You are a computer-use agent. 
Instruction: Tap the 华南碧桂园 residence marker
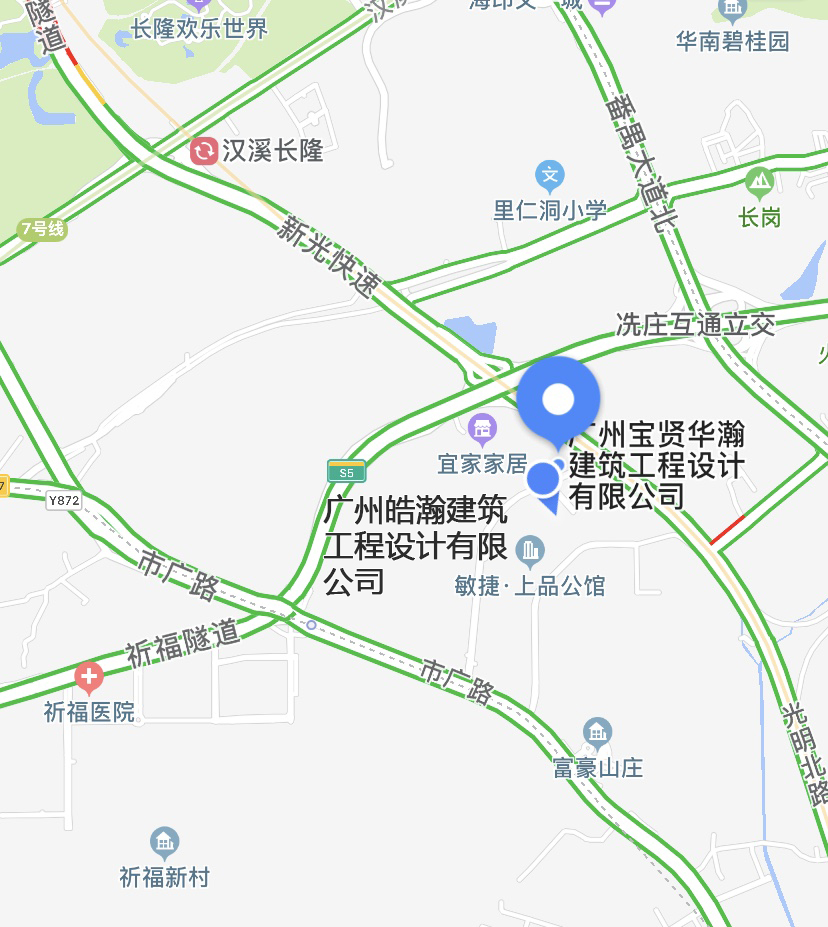(x=733, y=10)
